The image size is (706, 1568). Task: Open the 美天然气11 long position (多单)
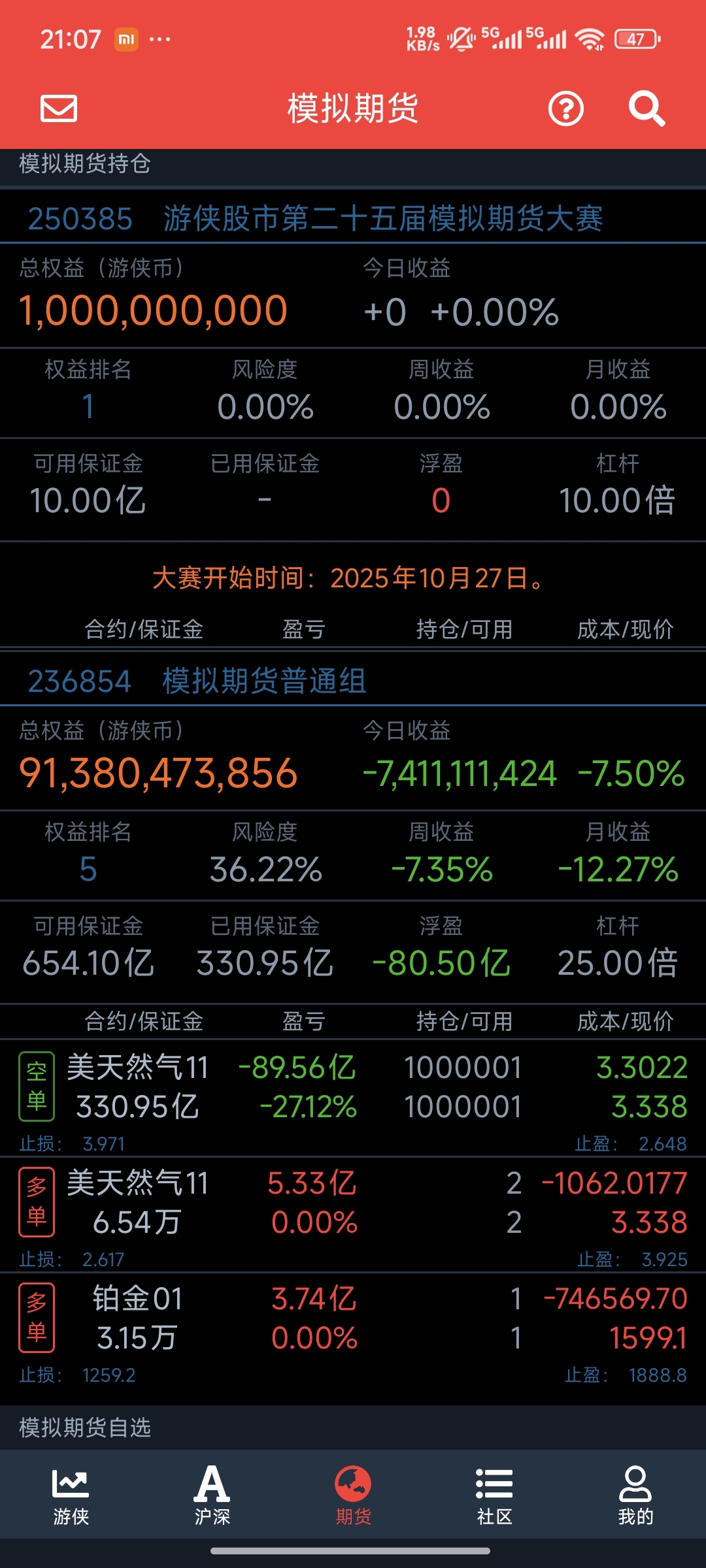[353, 1215]
